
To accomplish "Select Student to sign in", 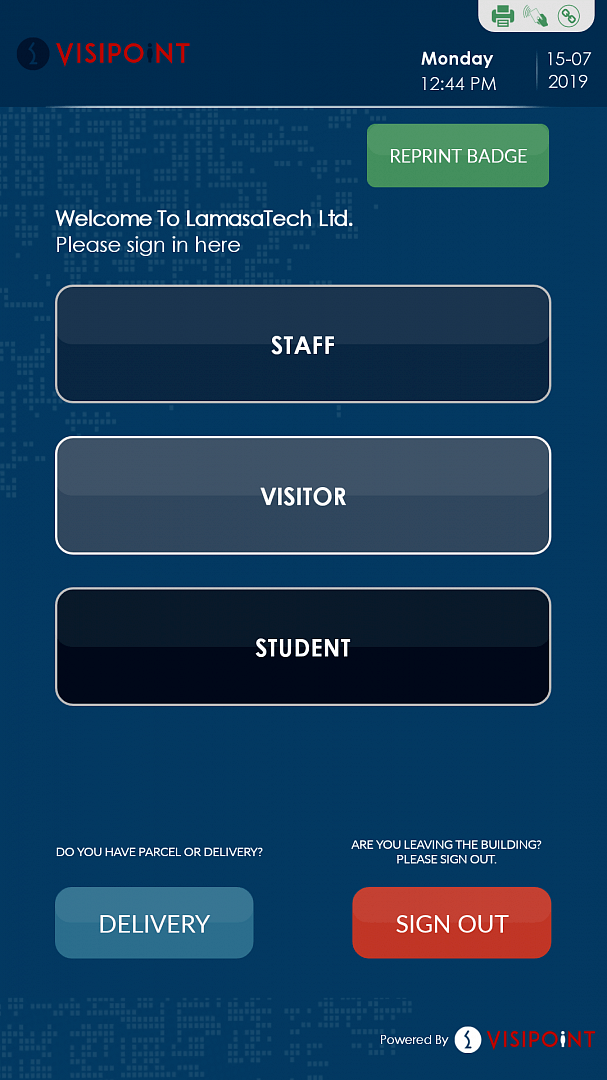I will point(303,647).
